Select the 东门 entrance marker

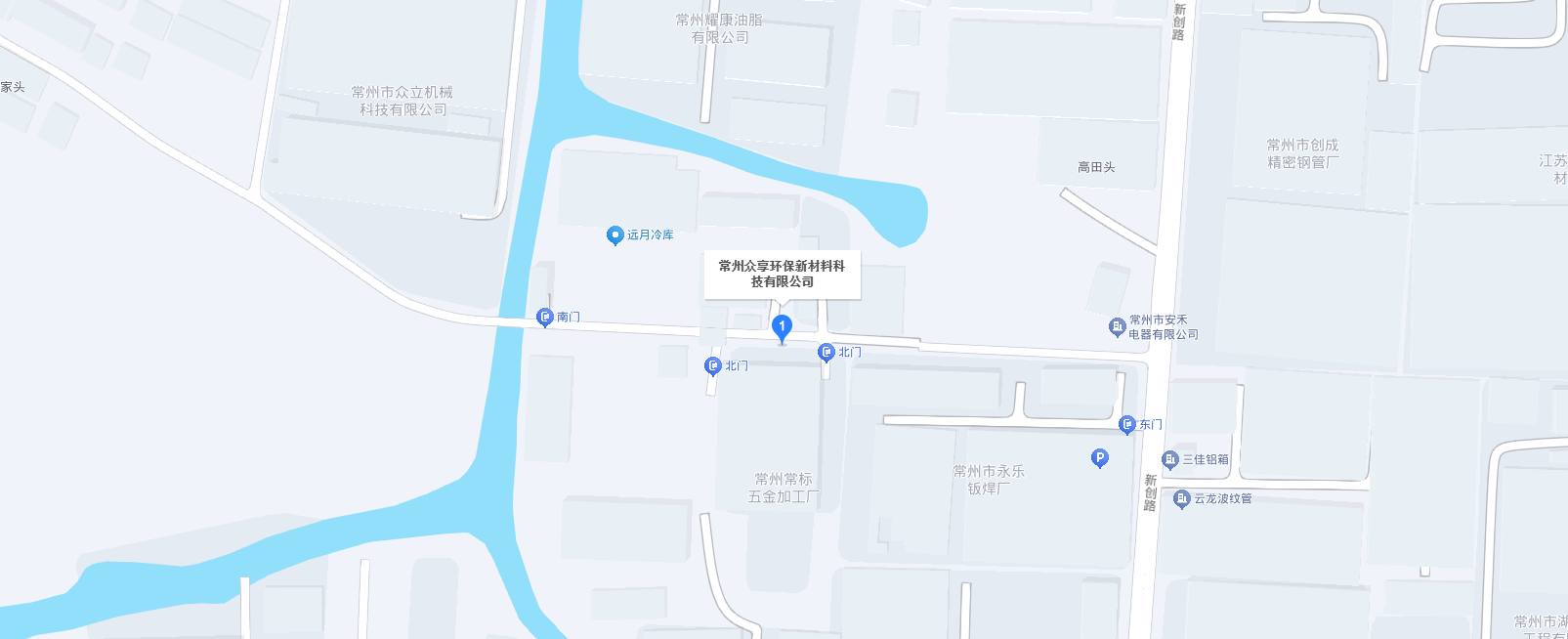pyautogui.click(x=1127, y=424)
